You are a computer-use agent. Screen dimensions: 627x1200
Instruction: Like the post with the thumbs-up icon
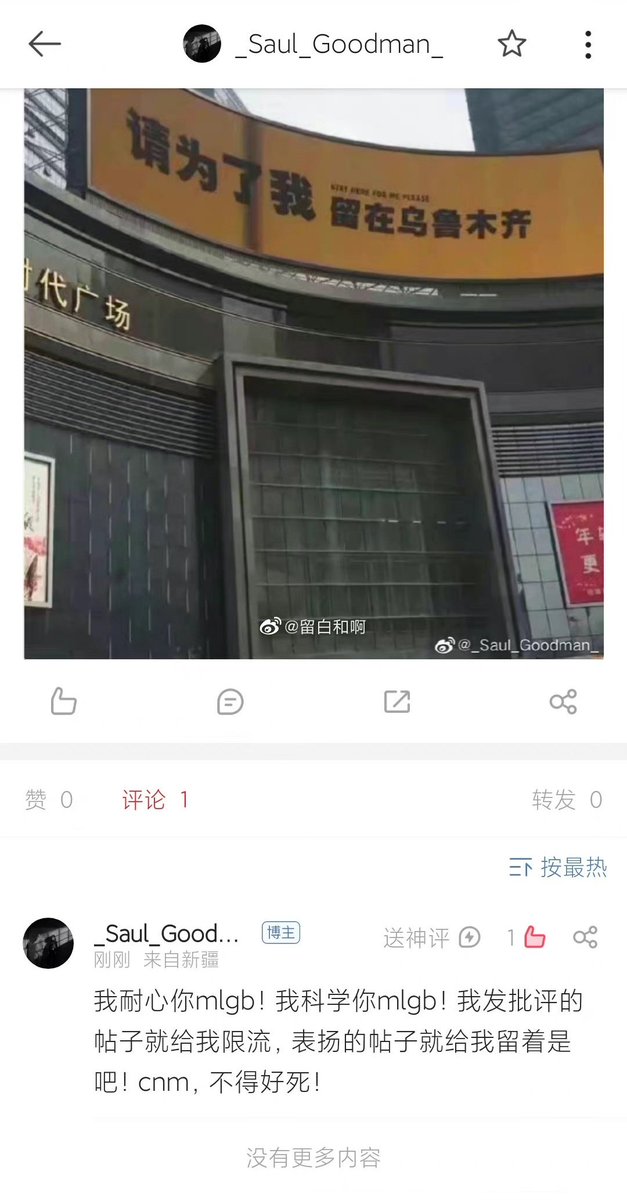pos(63,702)
